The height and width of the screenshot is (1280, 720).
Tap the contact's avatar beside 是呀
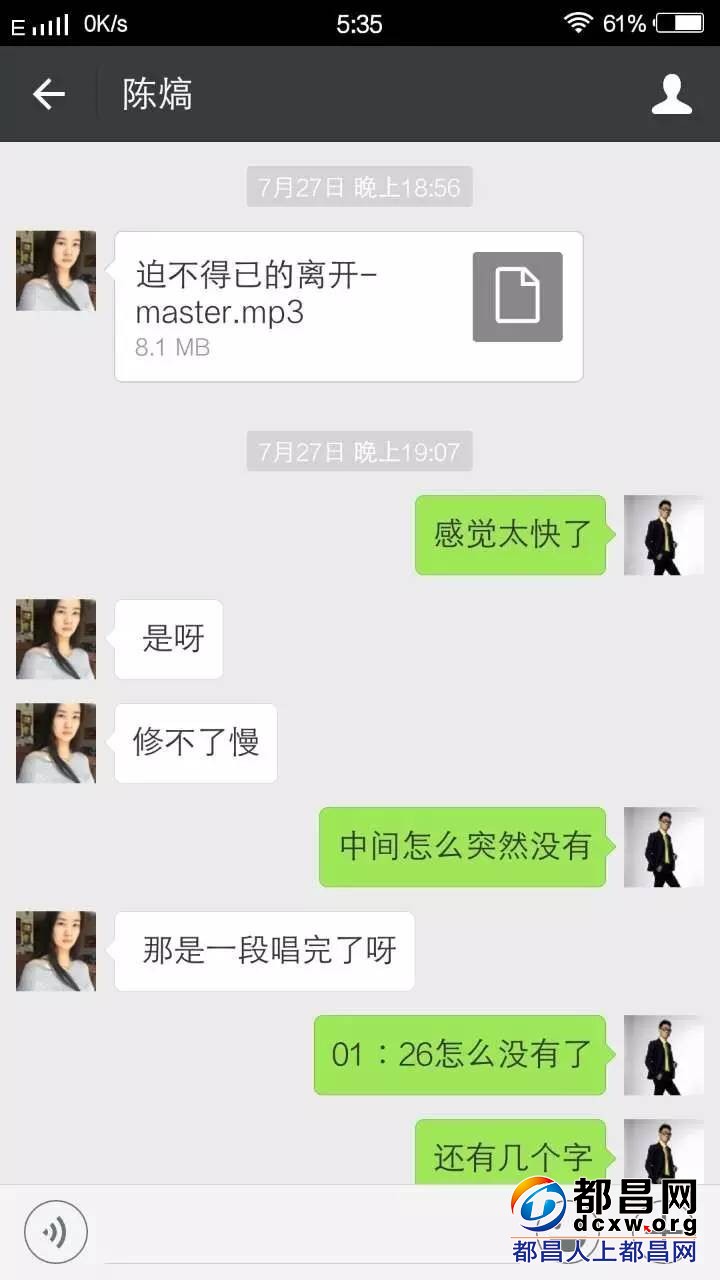tap(56, 639)
